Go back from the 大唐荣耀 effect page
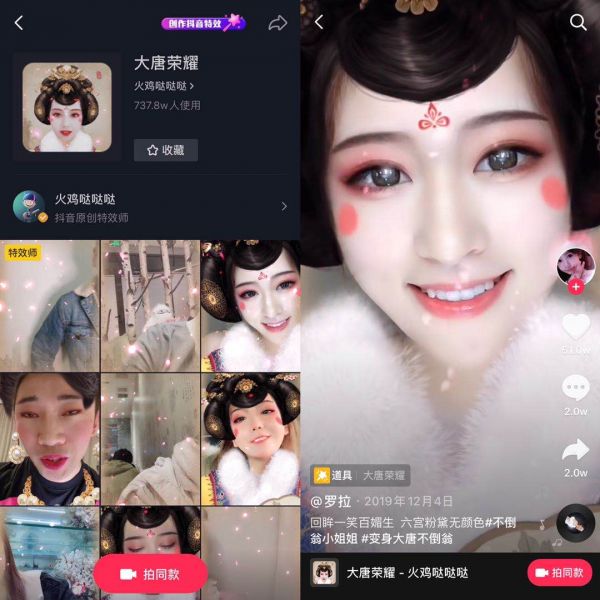The width and height of the screenshot is (600, 600). coord(18,23)
